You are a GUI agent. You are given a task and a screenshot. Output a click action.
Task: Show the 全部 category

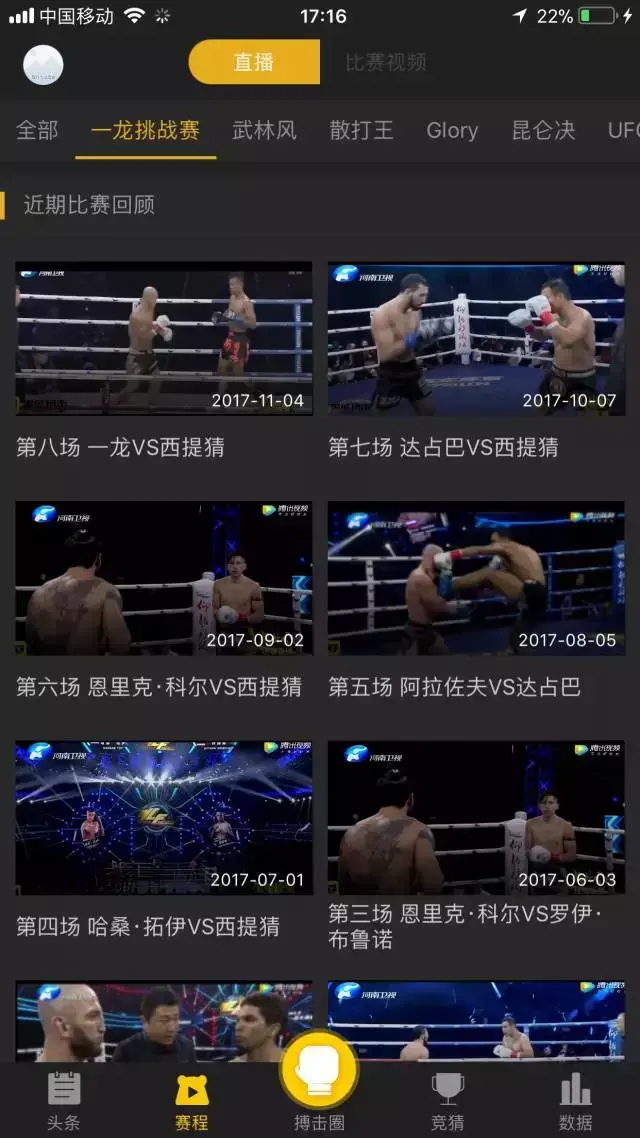tap(37, 130)
